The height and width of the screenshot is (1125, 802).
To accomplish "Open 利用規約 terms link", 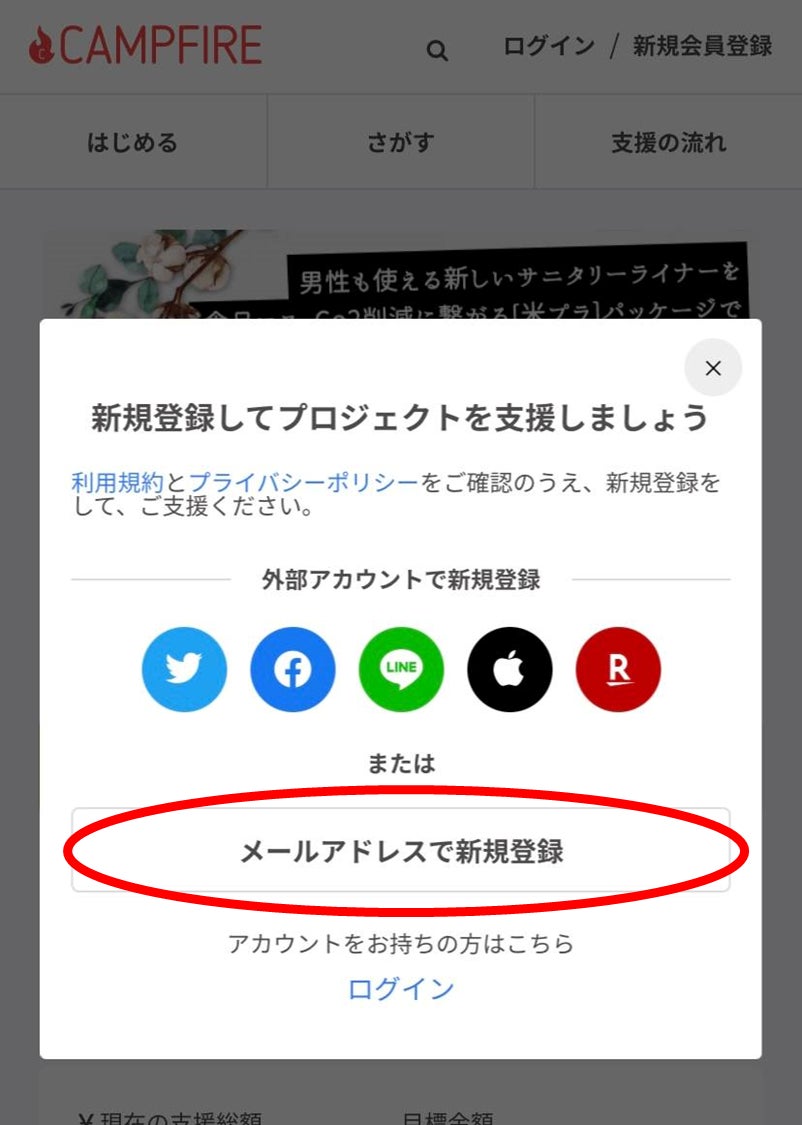I will (117, 483).
